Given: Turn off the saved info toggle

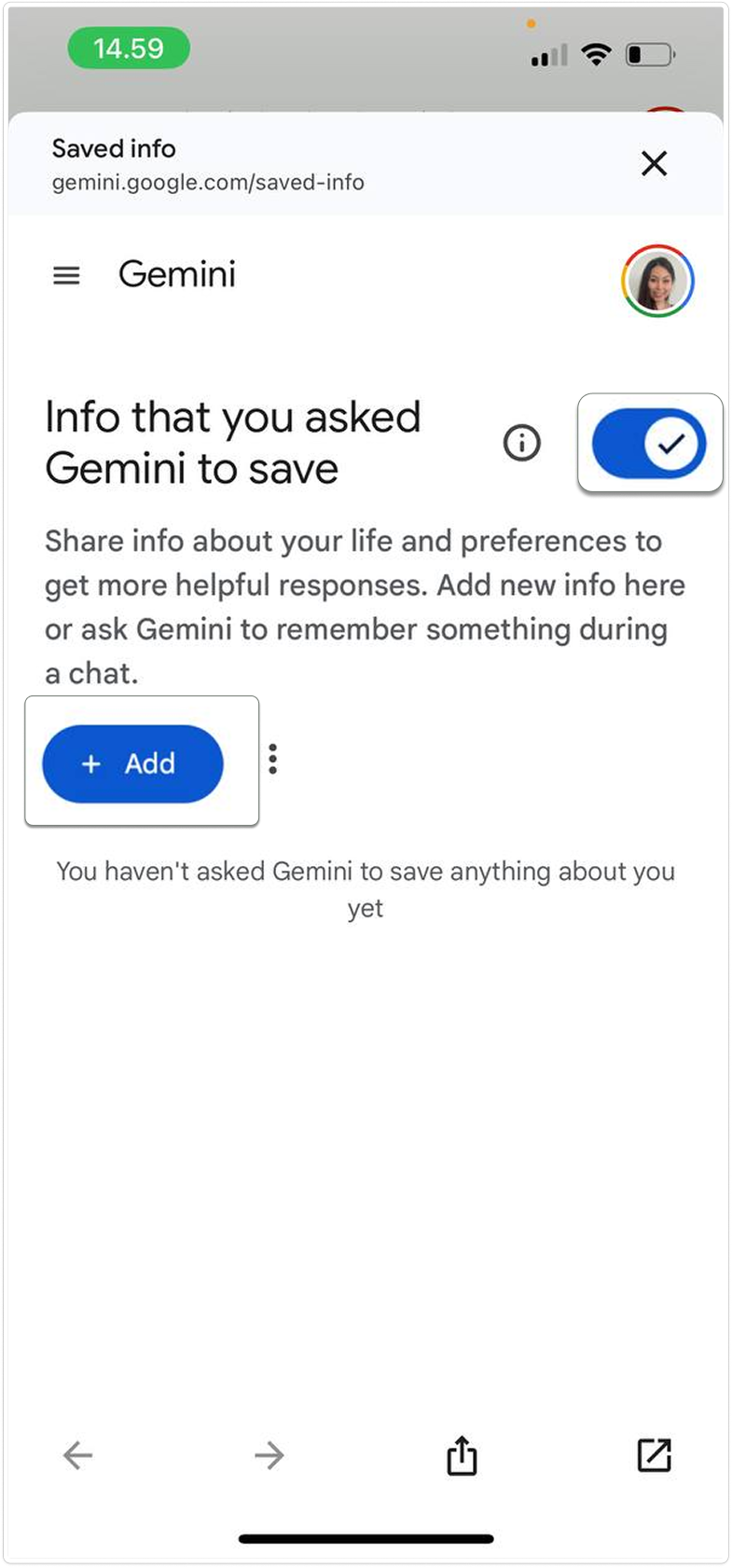Looking at the screenshot, I should coord(650,444).
